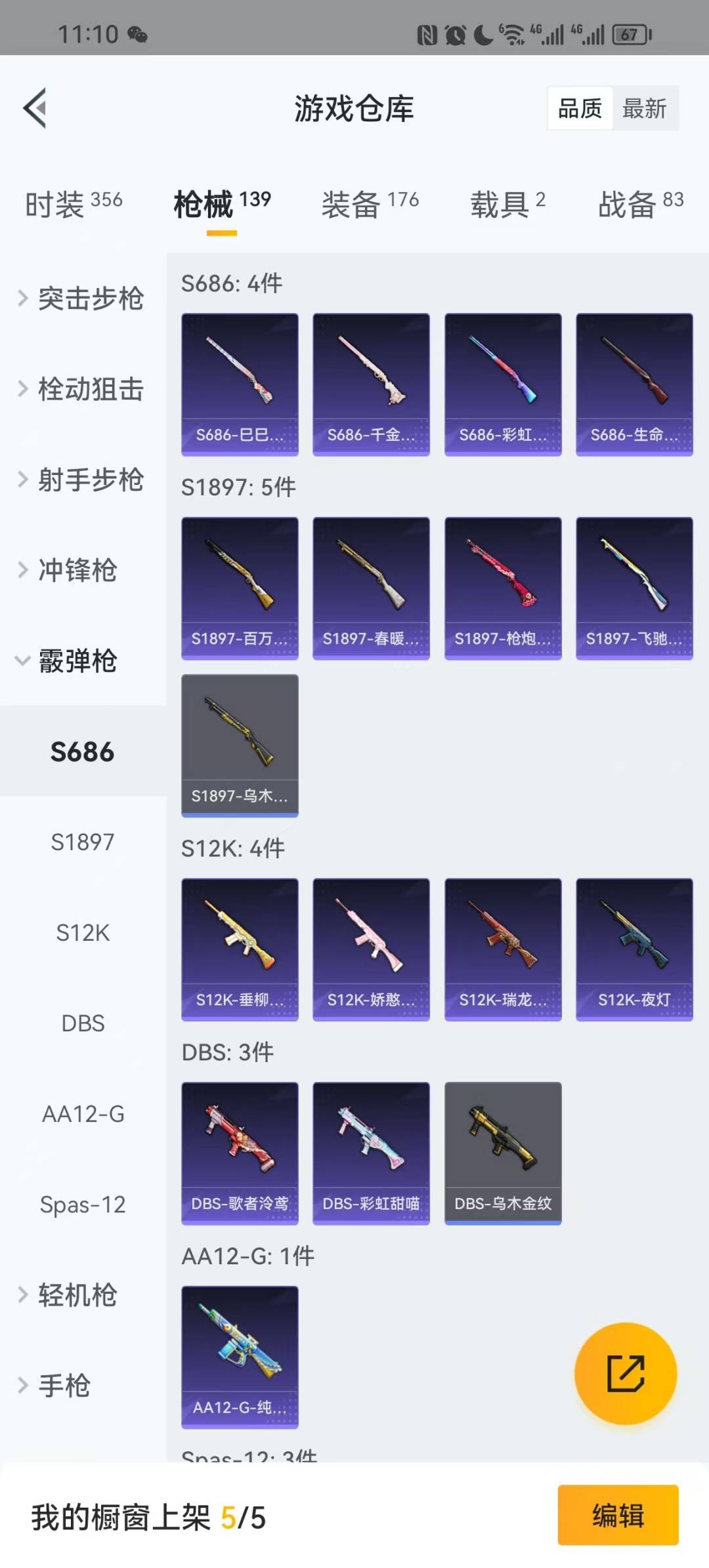Jump to Spas-12 in the side list
The width and height of the screenshot is (709, 1568).
tap(83, 1204)
